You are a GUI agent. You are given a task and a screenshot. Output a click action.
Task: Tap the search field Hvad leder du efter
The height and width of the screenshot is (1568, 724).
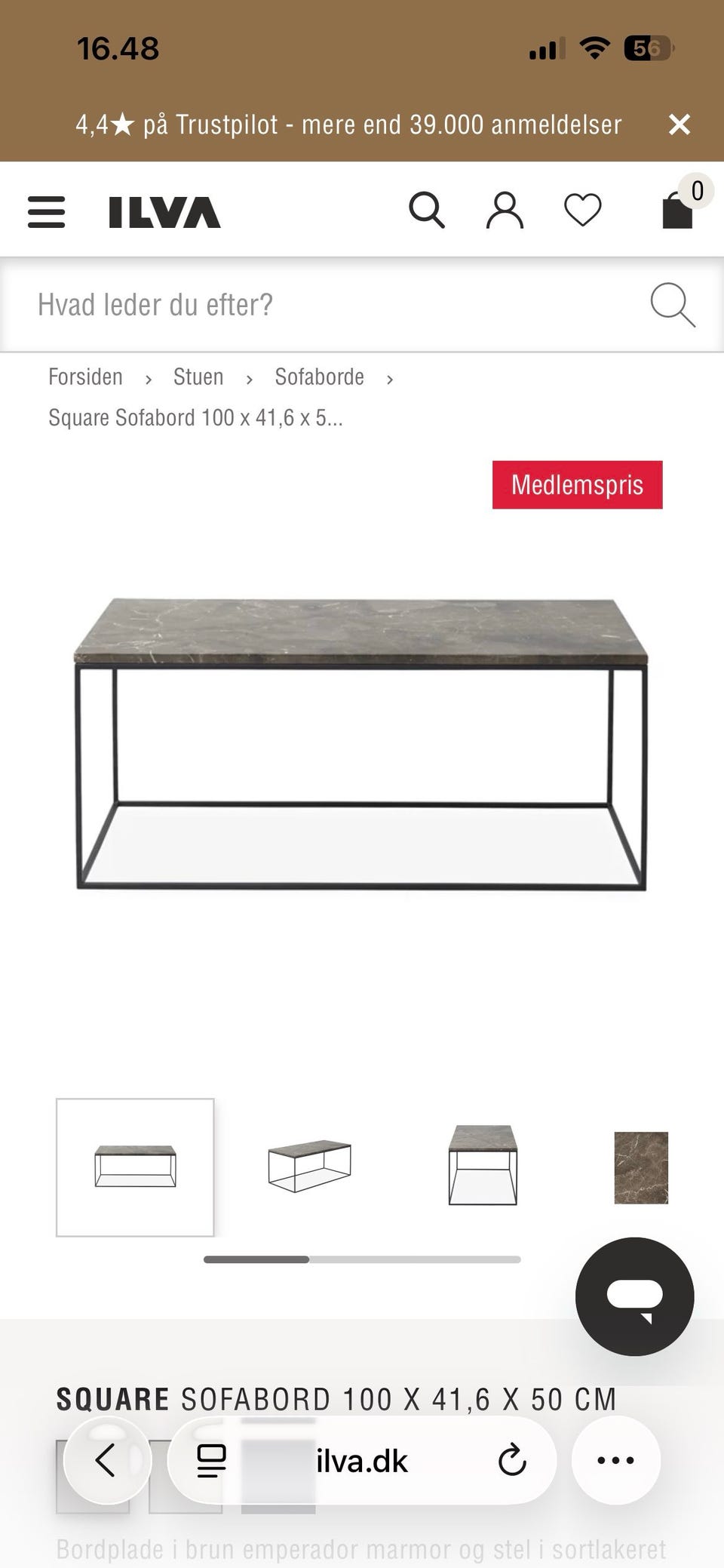[x=302, y=305]
